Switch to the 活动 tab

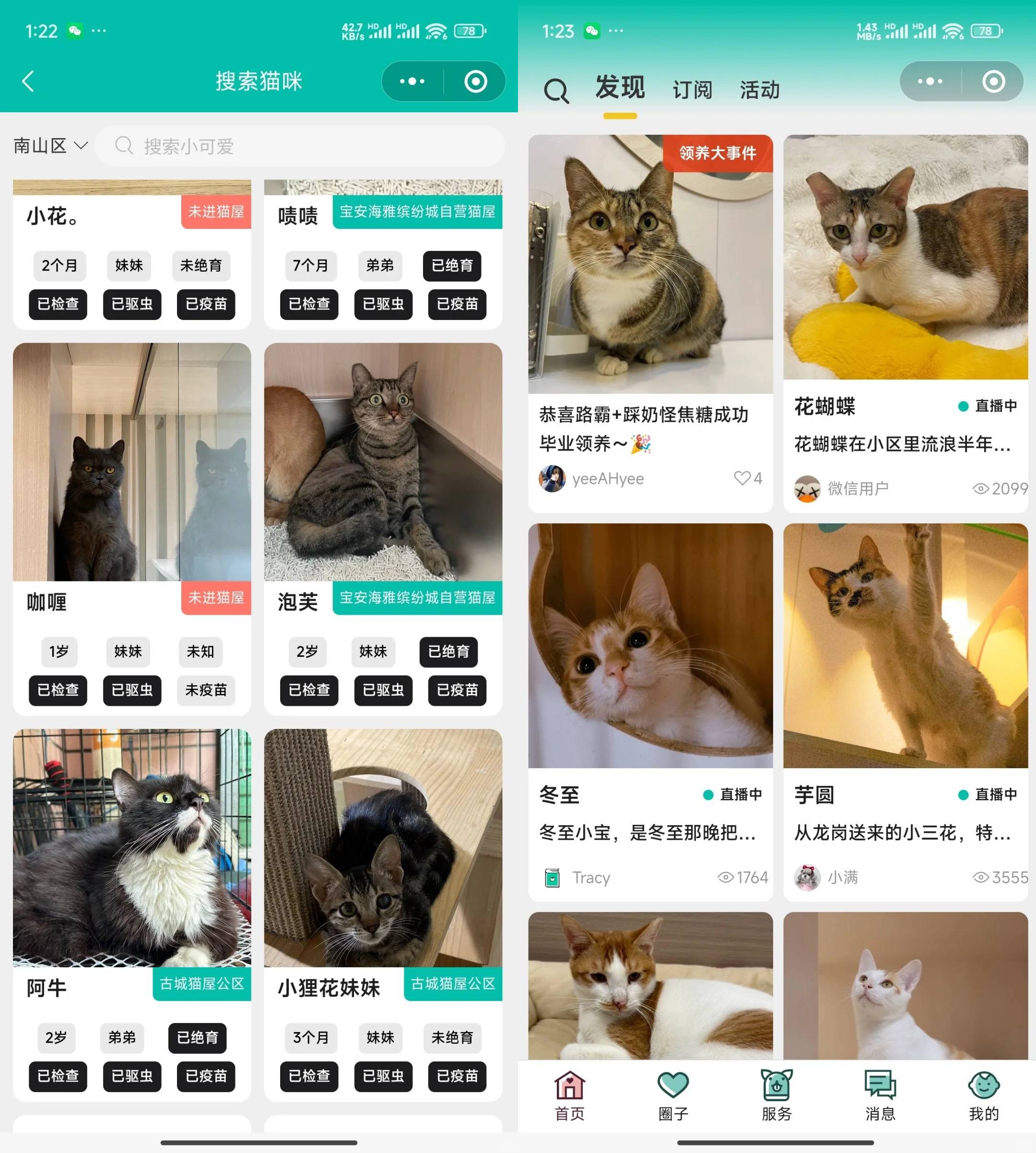tap(759, 91)
